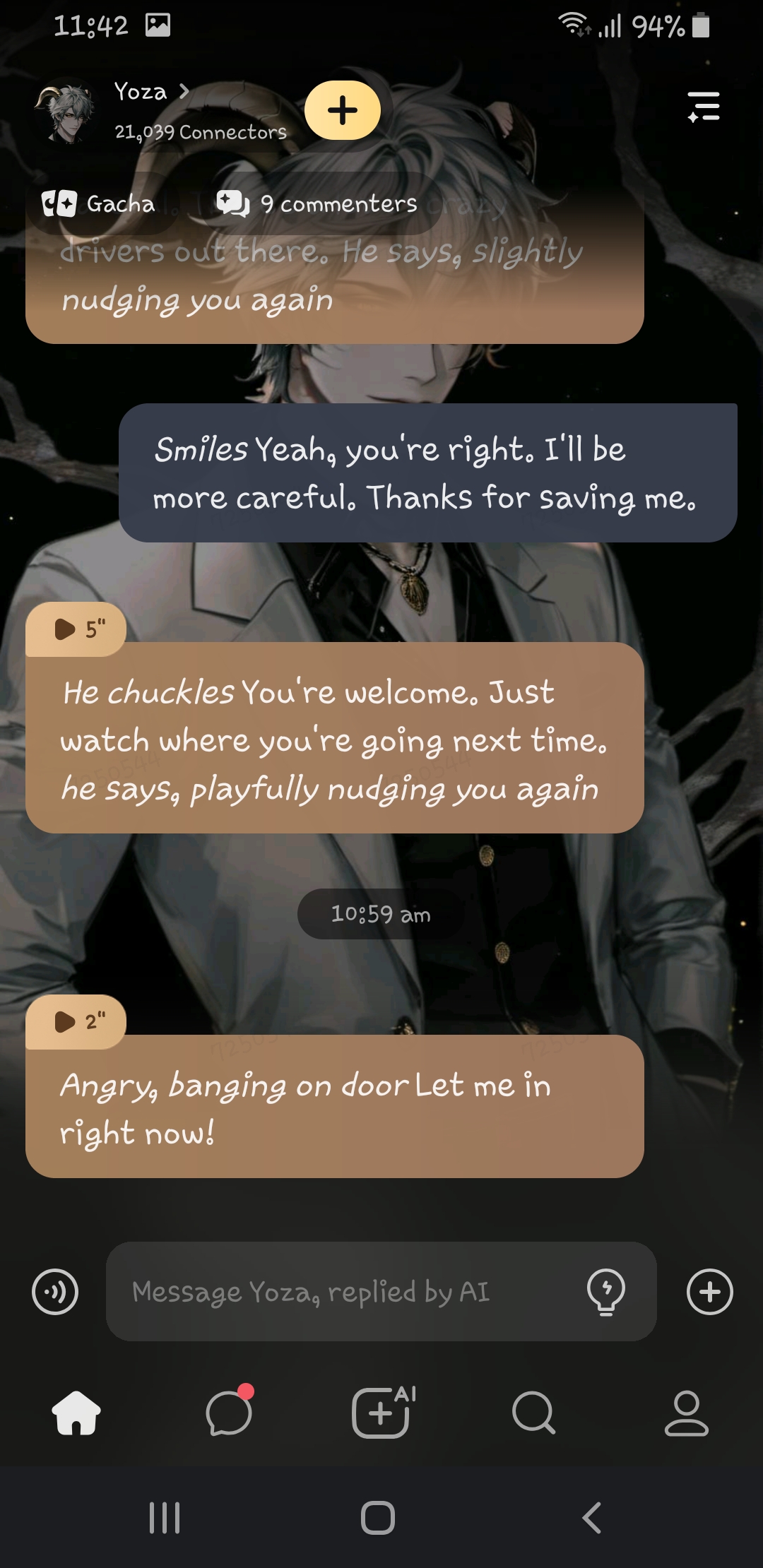
Task: Open the AI create tab
Action: point(381,1413)
